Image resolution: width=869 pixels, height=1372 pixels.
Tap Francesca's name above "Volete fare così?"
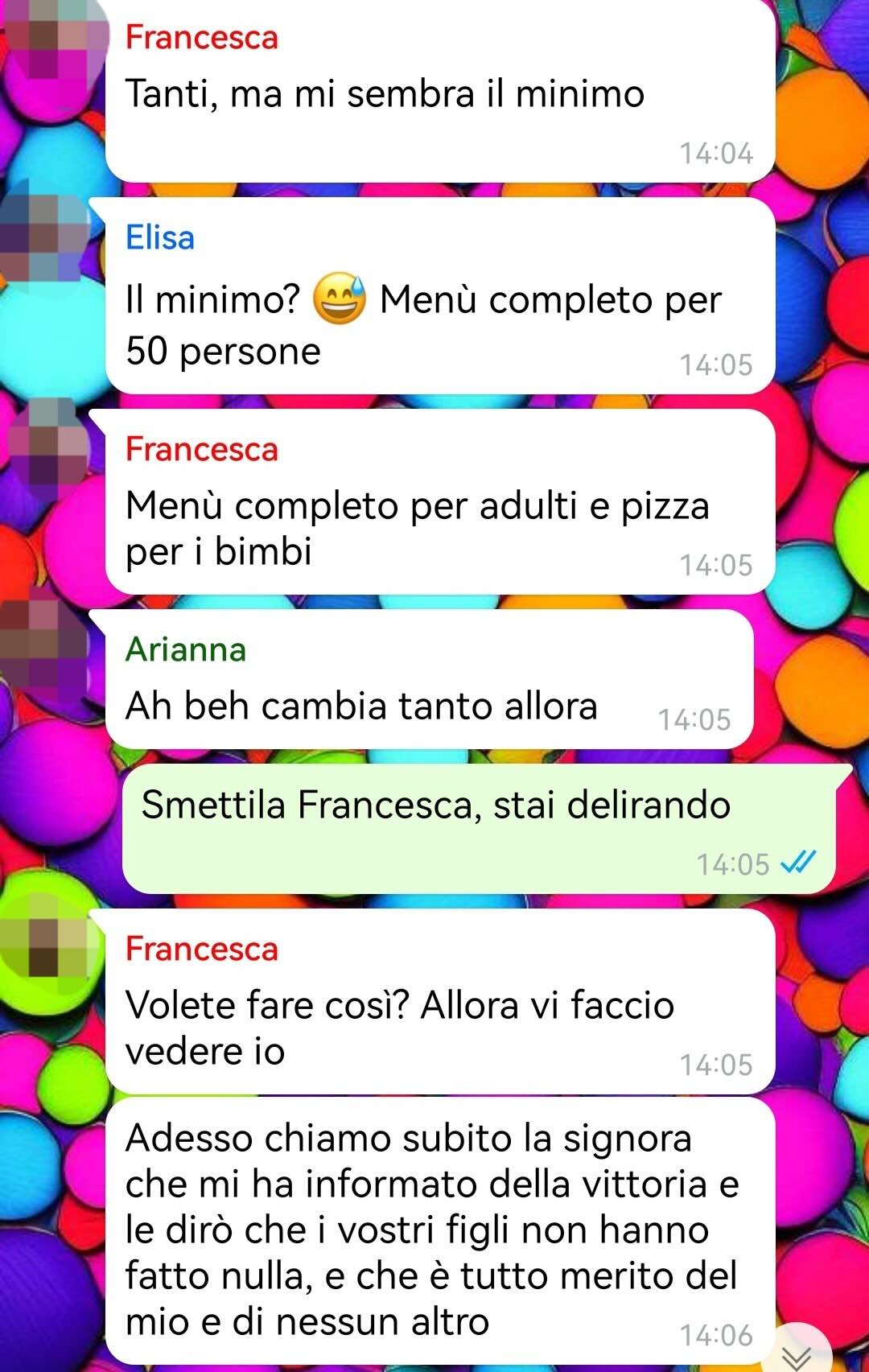click(x=202, y=949)
